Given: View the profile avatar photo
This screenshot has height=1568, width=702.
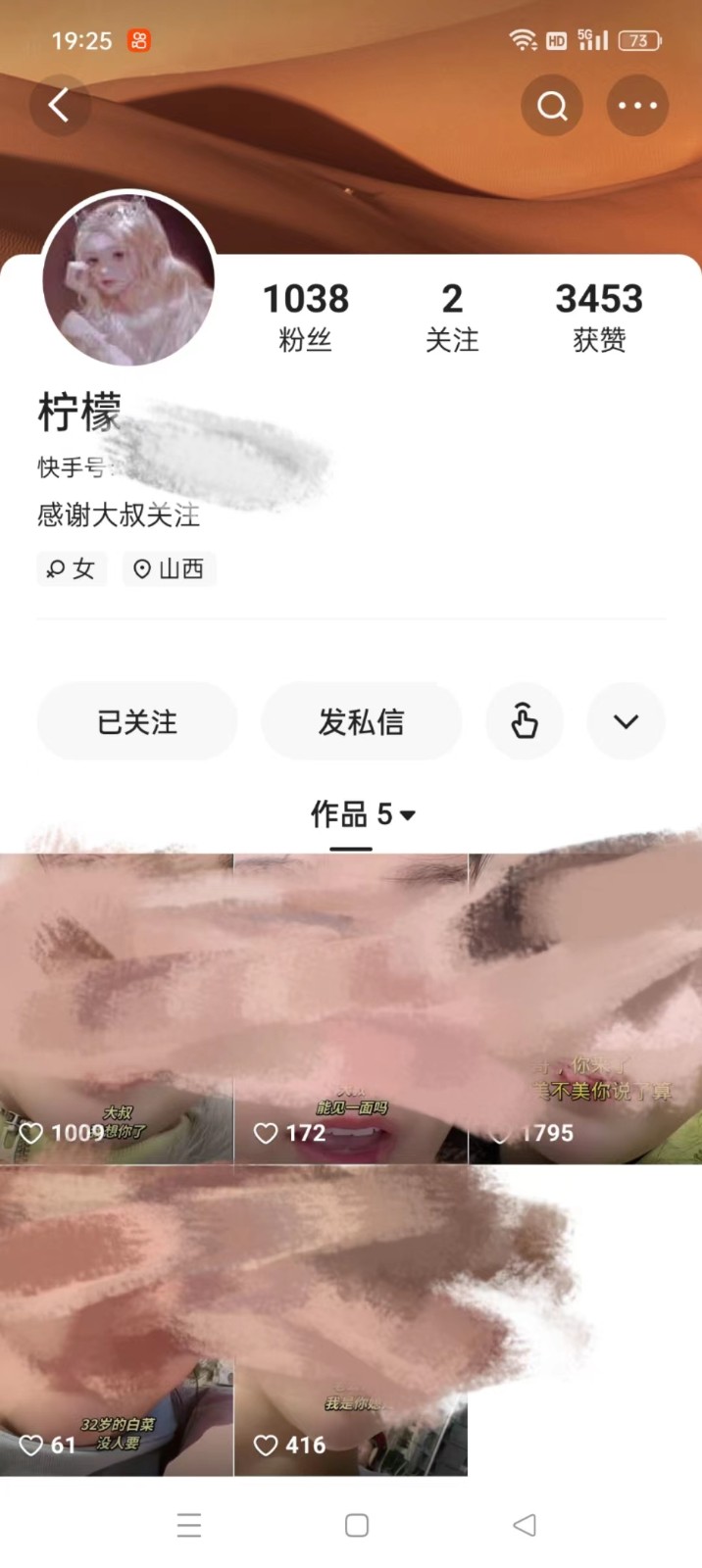Looking at the screenshot, I should click(128, 279).
